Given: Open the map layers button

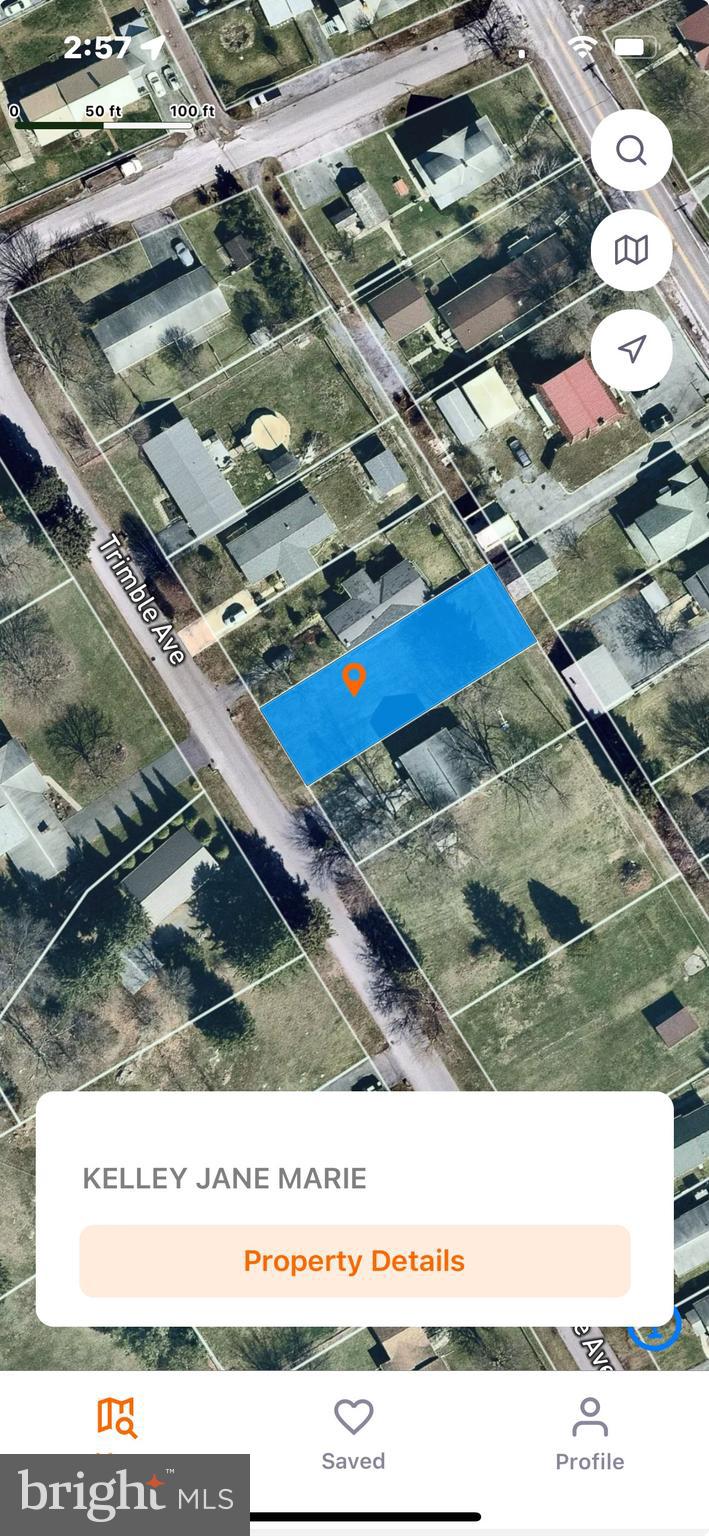Looking at the screenshot, I should (x=631, y=250).
